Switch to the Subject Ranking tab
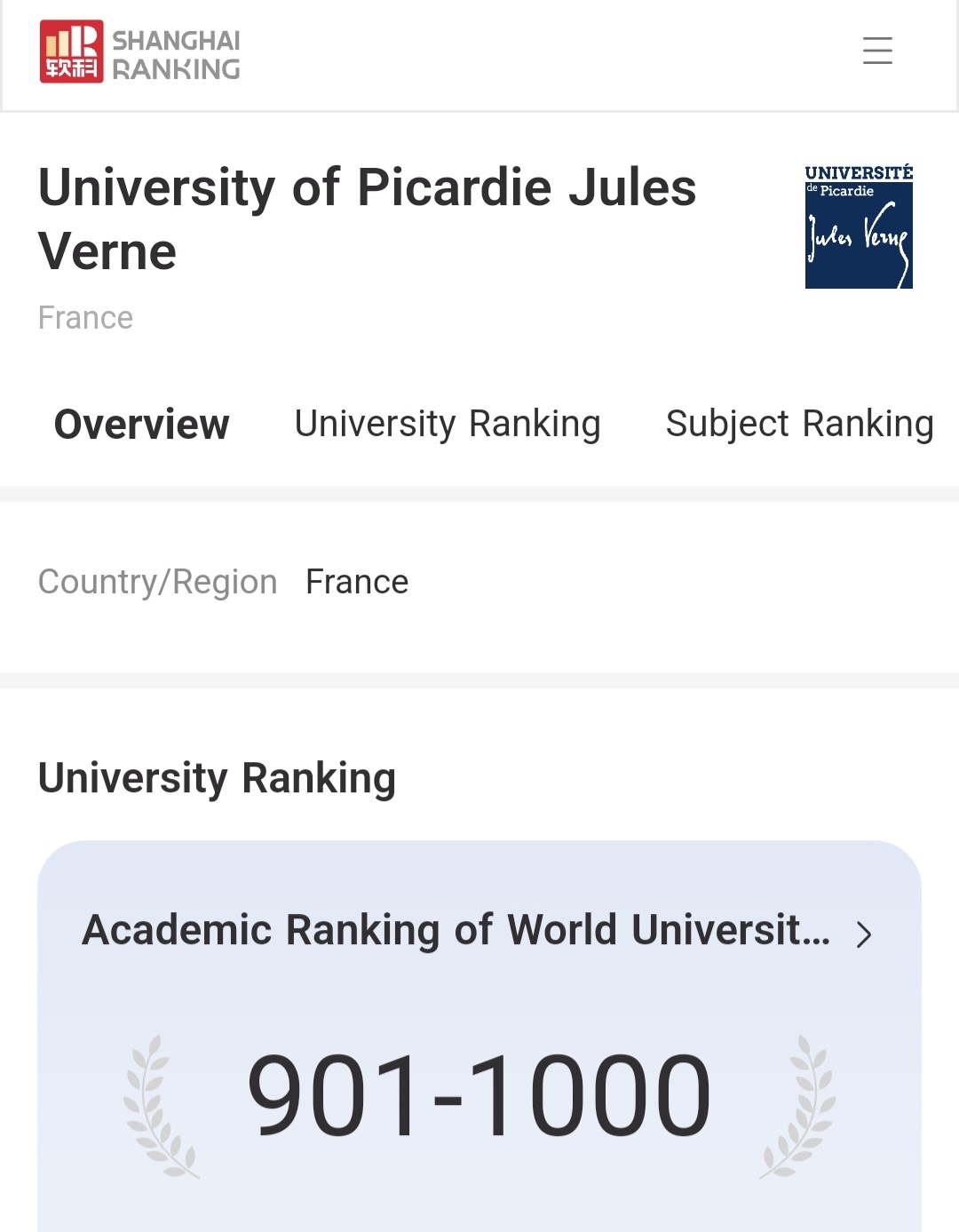This screenshot has height=1232, width=959. (x=799, y=425)
